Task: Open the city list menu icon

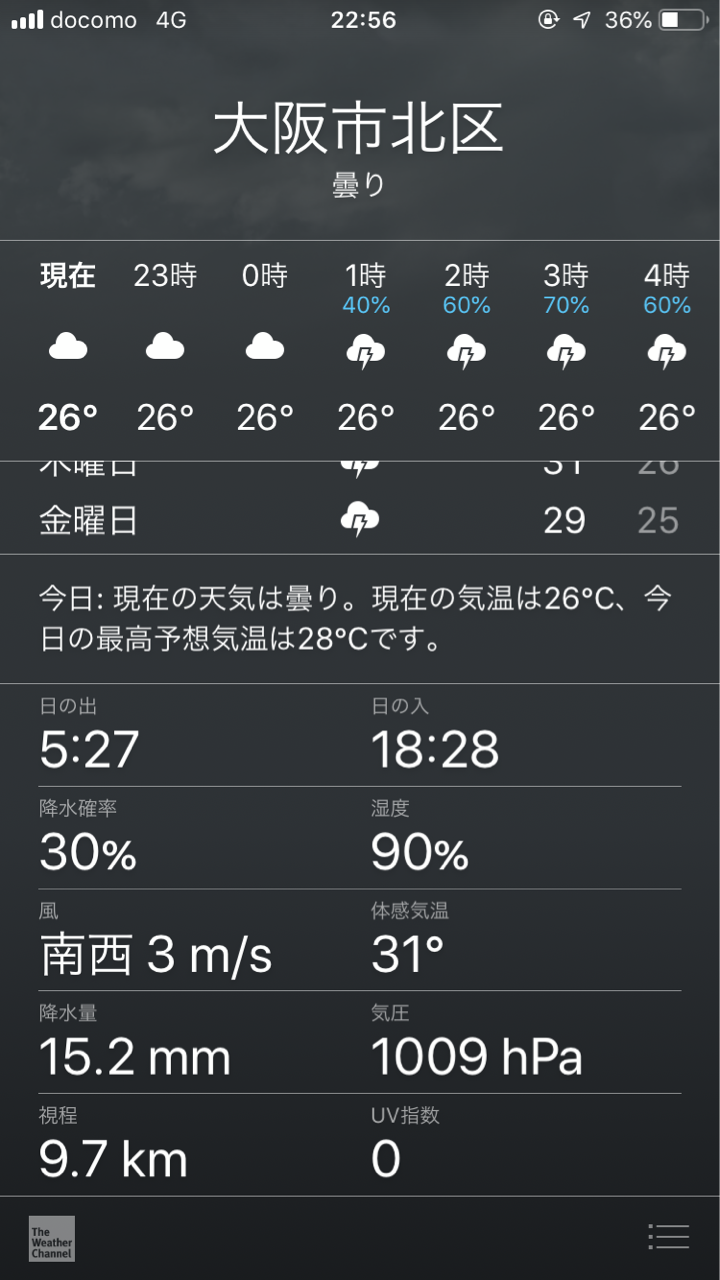Action: tap(668, 1237)
